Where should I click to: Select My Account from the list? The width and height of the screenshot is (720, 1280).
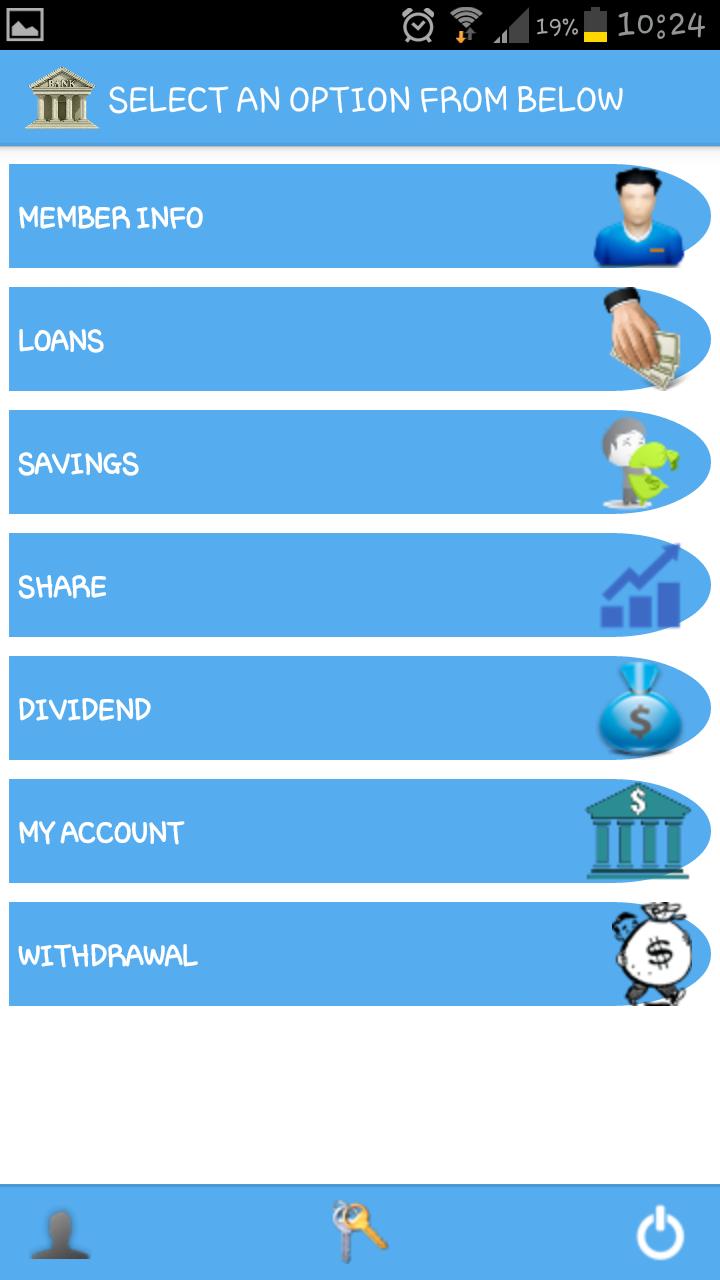tap(300, 830)
